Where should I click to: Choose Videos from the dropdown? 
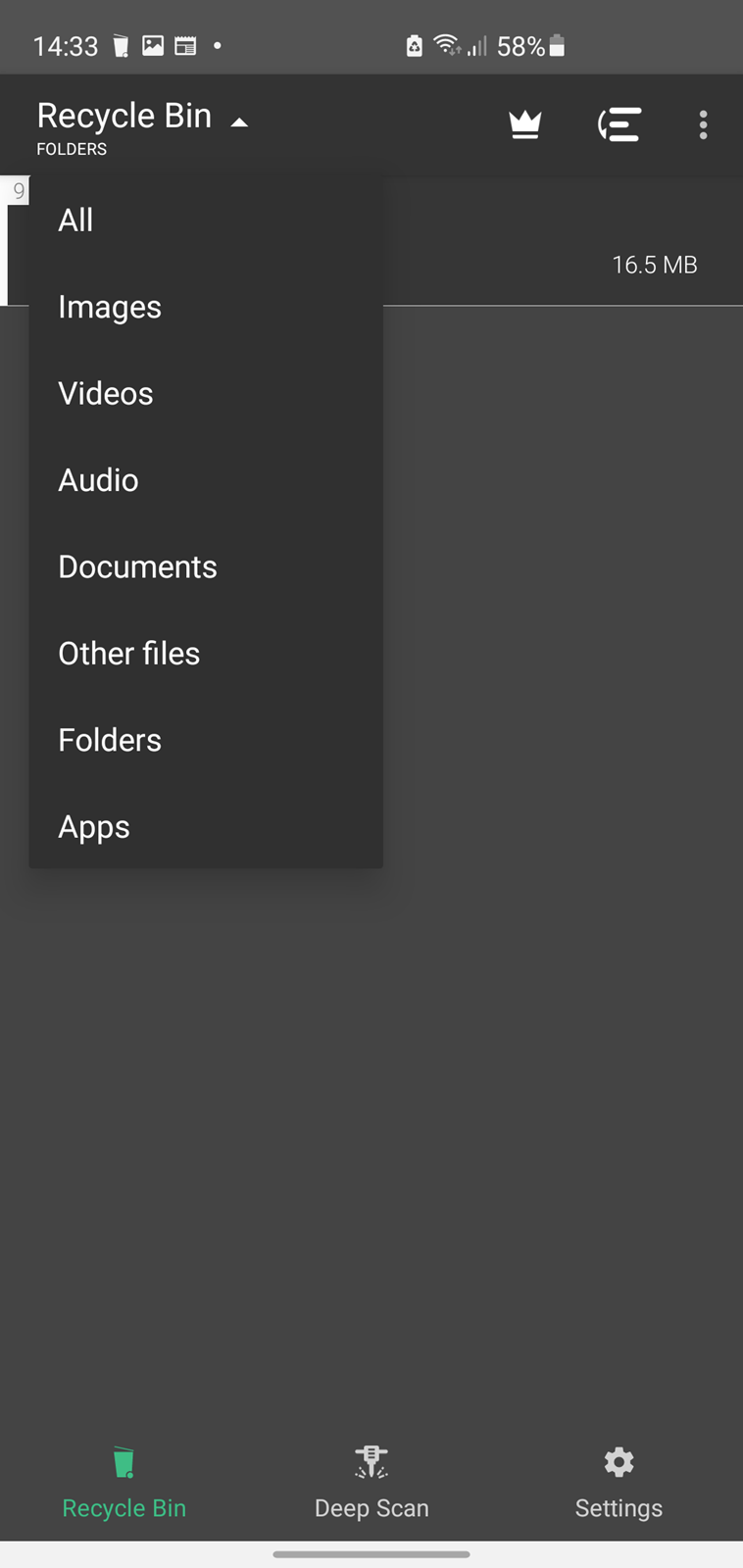(206, 393)
